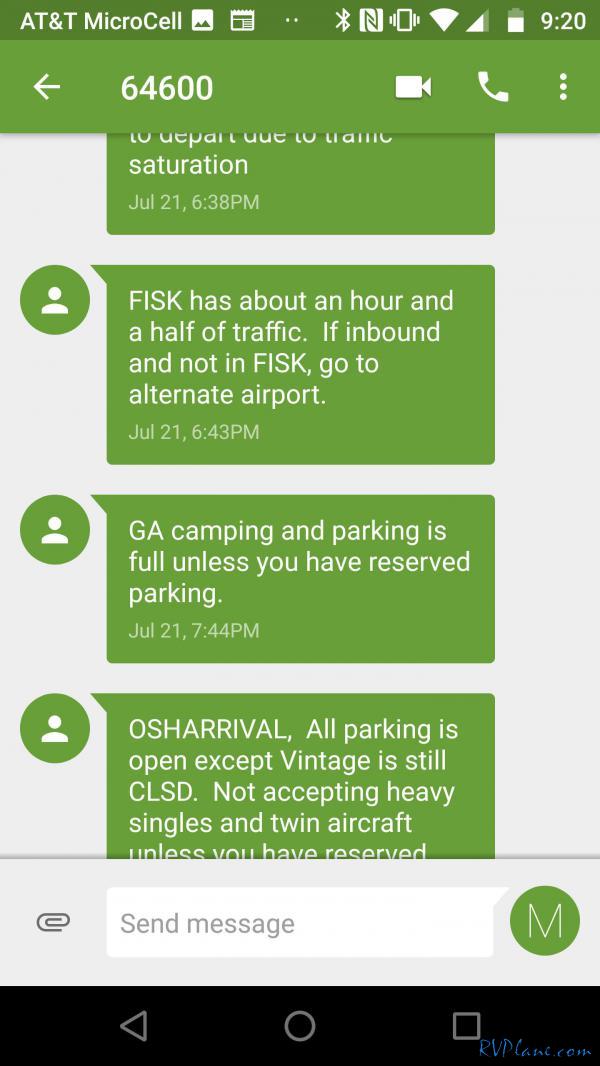This screenshot has height=1066, width=600.
Task: Open contact avatar beside the FISK message
Action: [55, 300]
